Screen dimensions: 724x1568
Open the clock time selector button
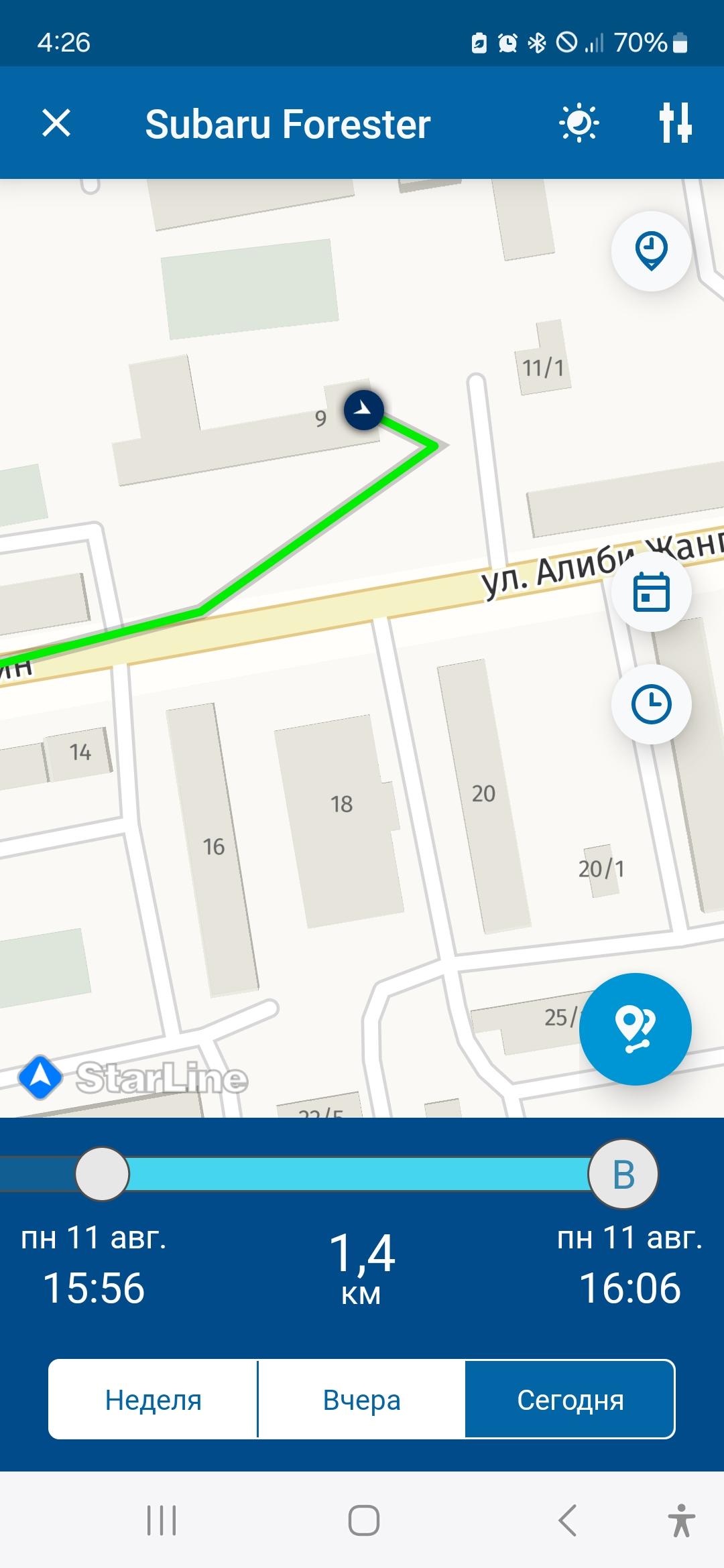[x=651, y=704]
